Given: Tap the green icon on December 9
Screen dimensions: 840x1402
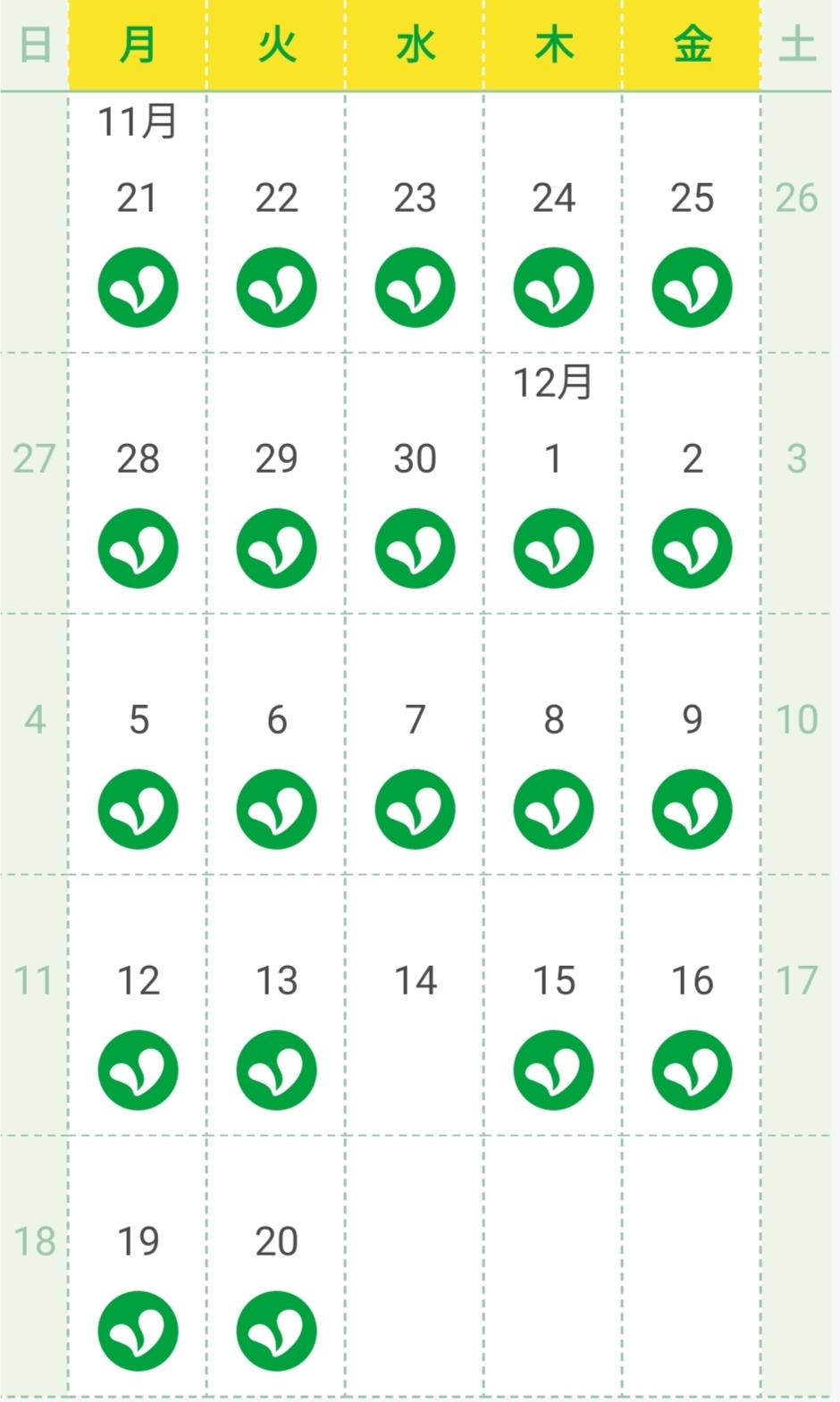Looking at the screenshot, I should [692, 810].
